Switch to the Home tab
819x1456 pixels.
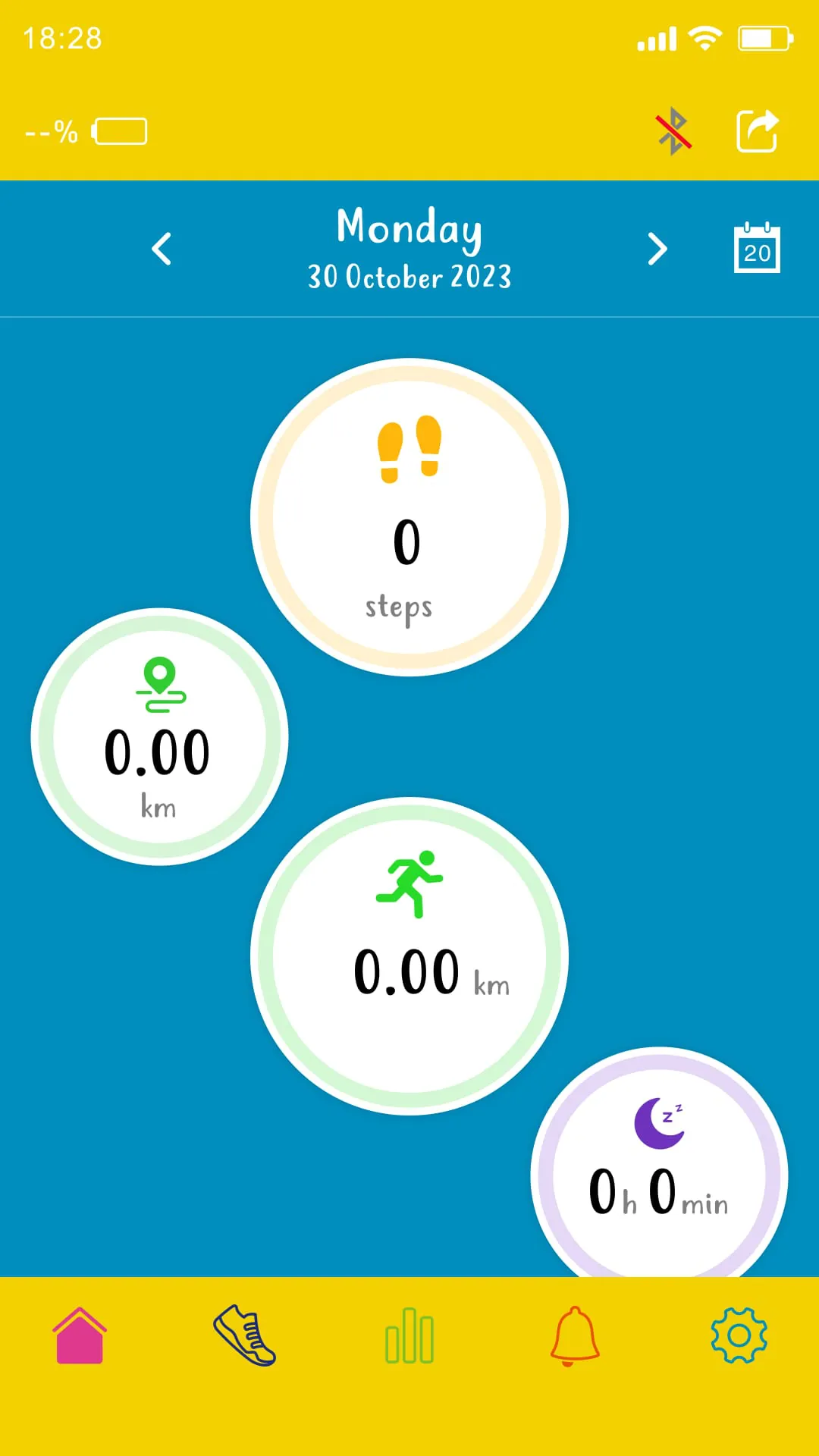80,1336
